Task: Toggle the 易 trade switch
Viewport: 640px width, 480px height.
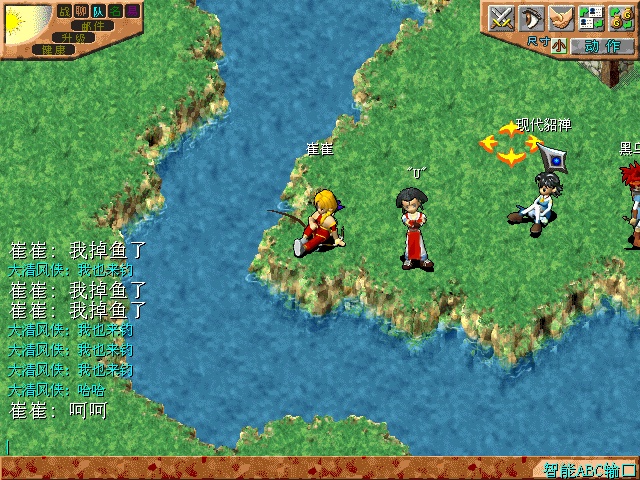Action: [x=133, y=11]
